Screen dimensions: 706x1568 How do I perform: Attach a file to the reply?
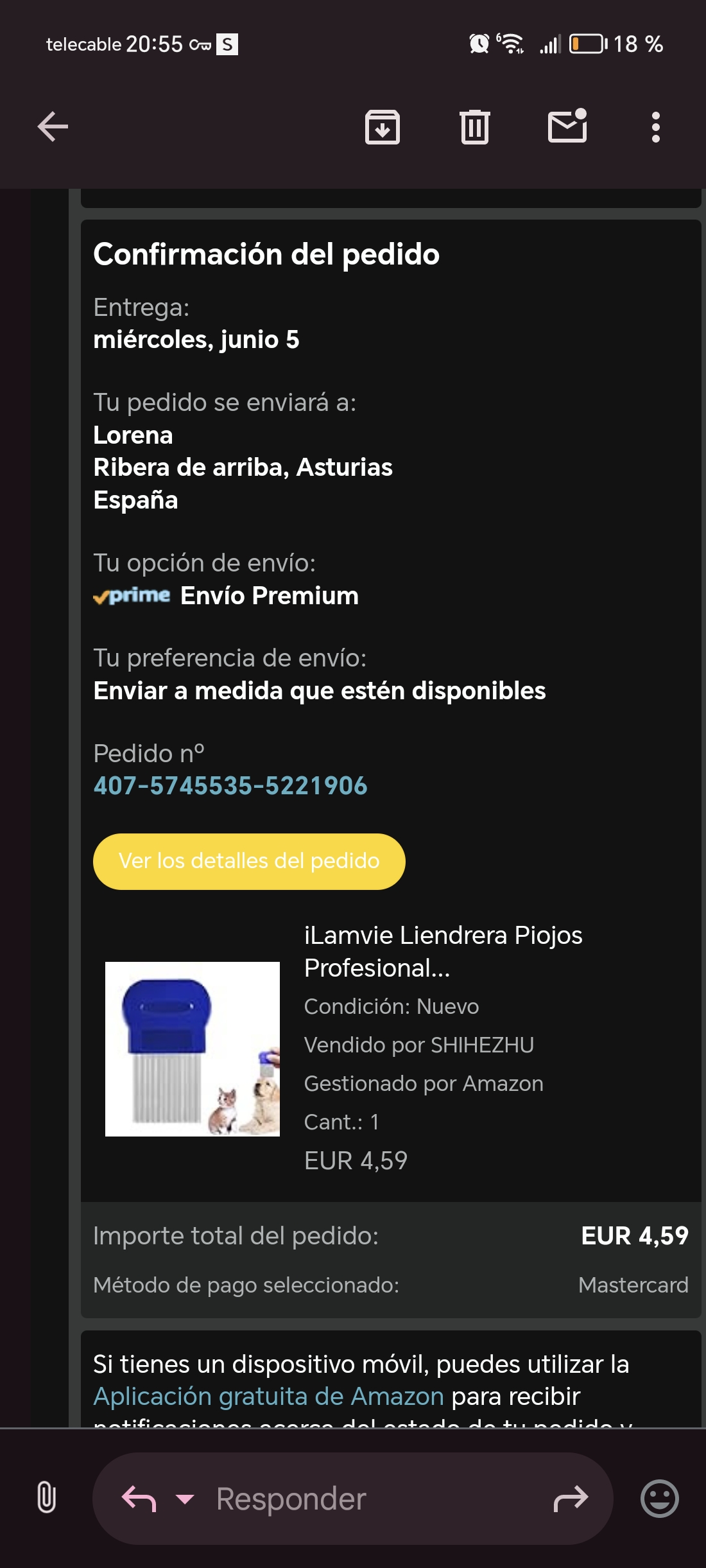tap(46, 1498)
